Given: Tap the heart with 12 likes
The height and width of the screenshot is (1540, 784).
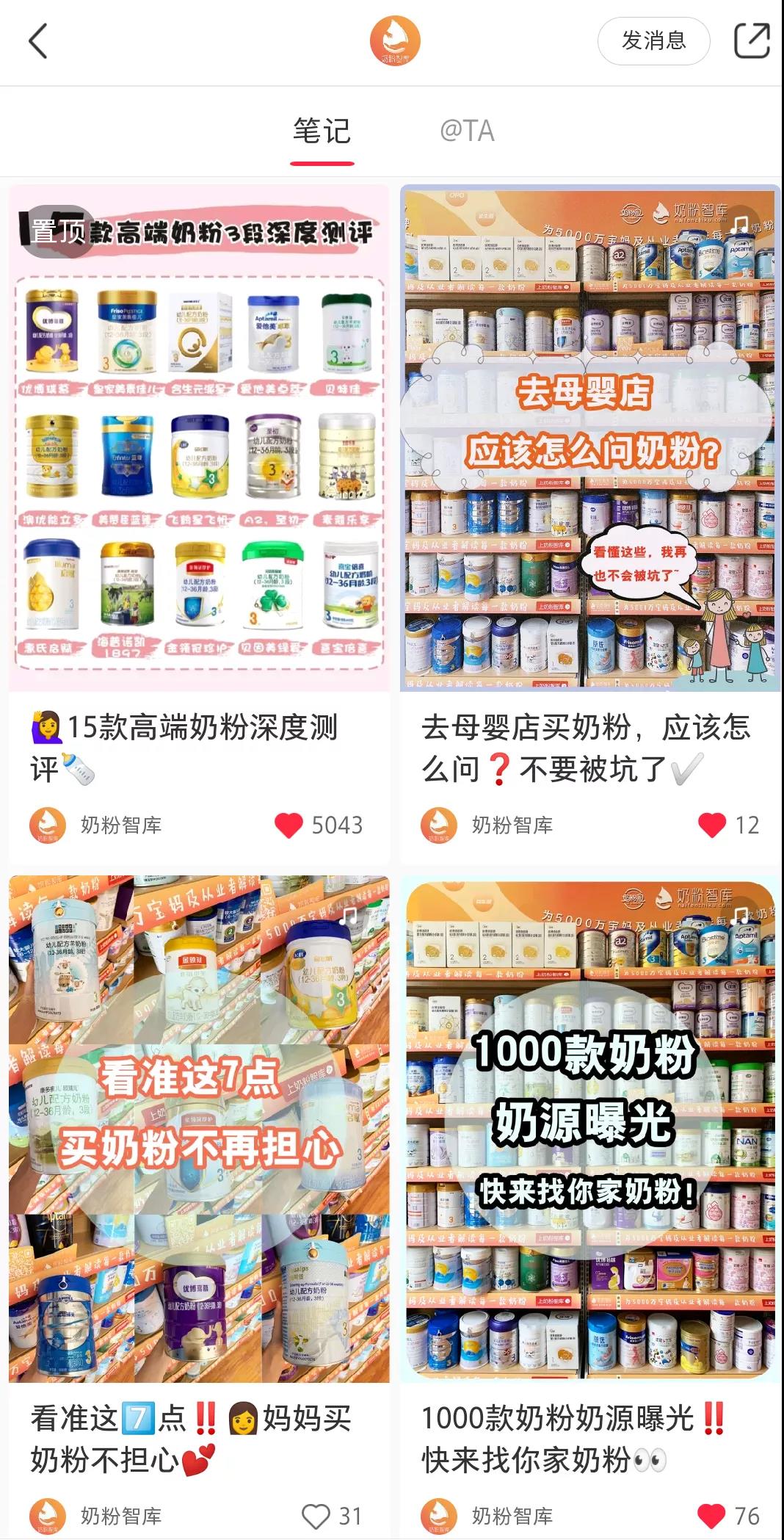Looking at the screenshot, I should pyautogui.click(x=712, y=825).
